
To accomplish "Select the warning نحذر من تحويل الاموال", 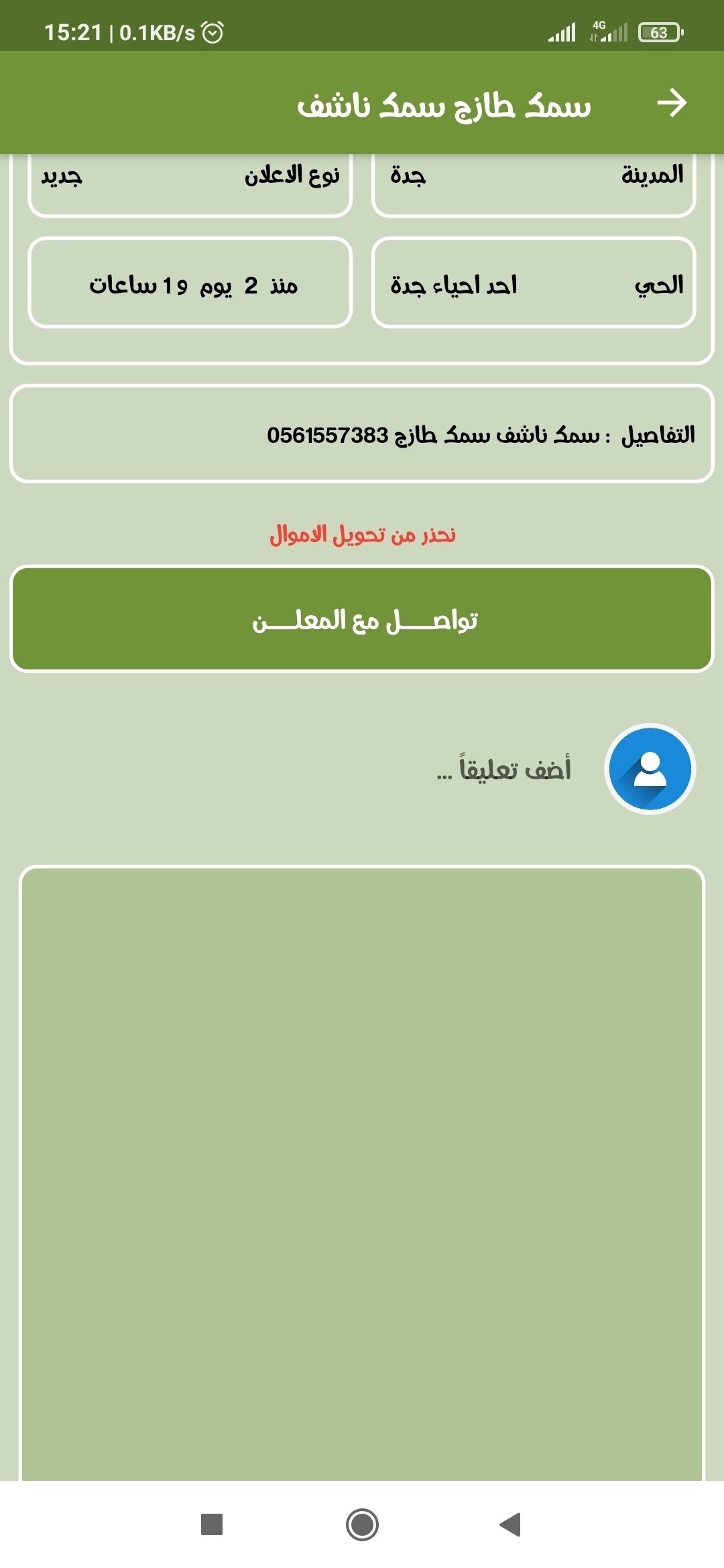I will (362, 535).
